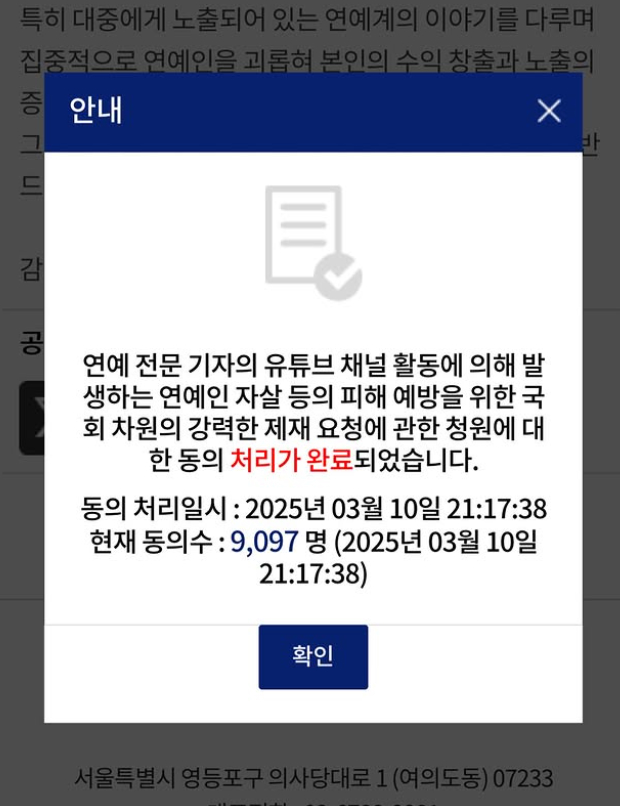Close the 안내 dialog with X
The height and width of the screenshot is (806, 620).
coord(548,111)
